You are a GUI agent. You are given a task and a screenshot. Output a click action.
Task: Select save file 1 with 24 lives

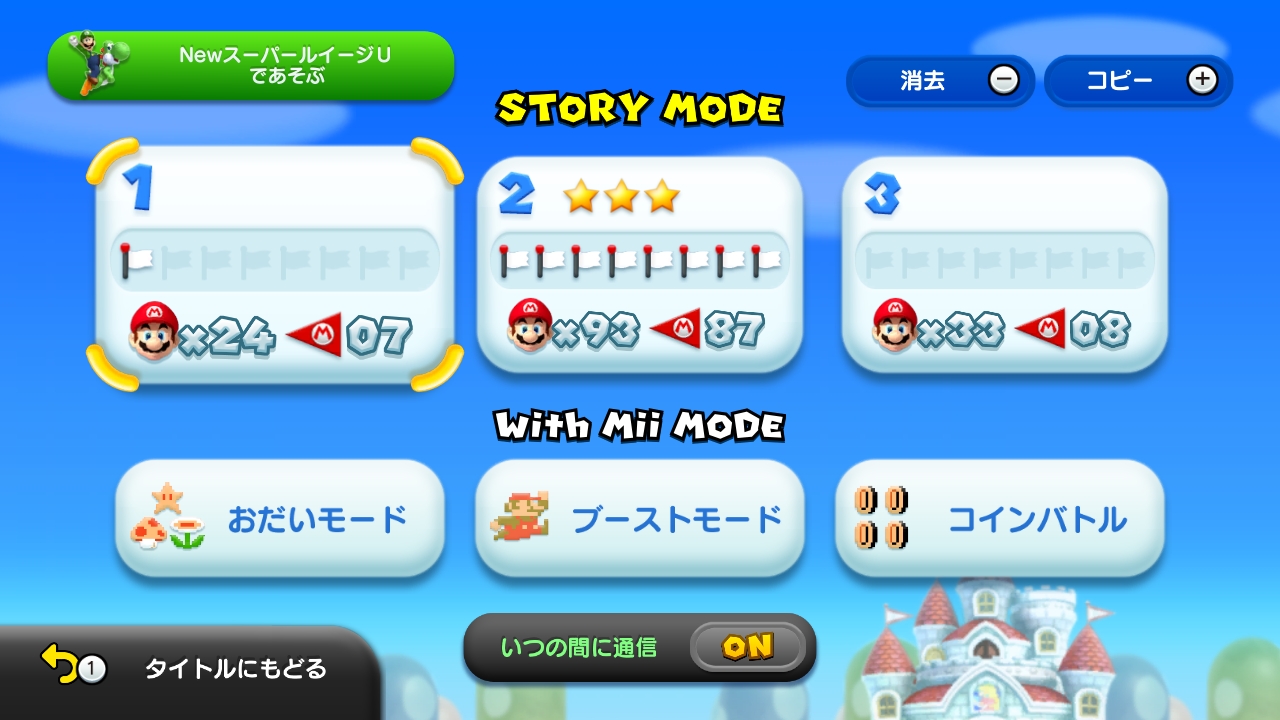[x=275, y=265]
